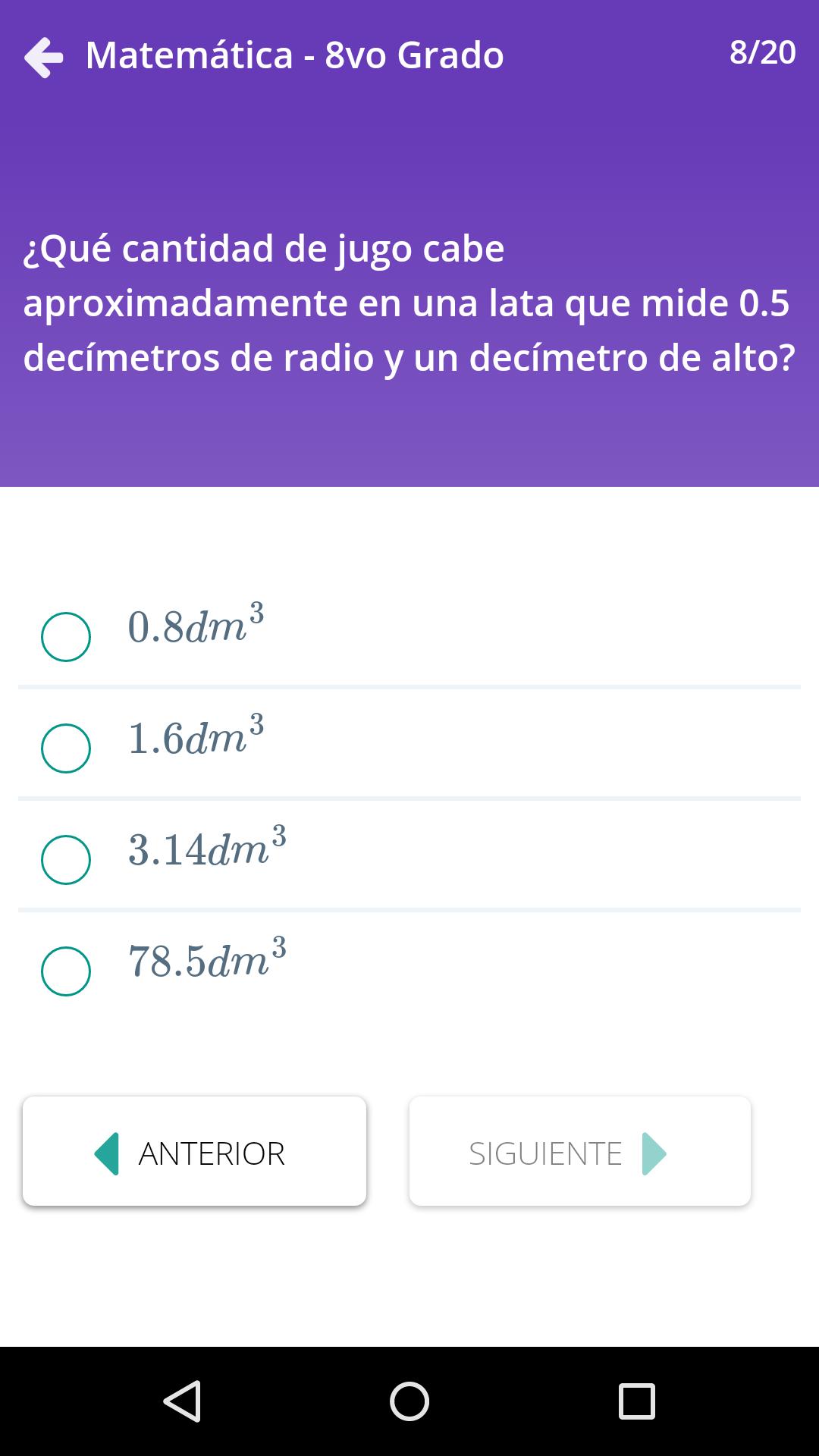Select the 3.14dm³ answer option
The width and height of the screenshot is (819, 1456).
(x=67, y=859)
